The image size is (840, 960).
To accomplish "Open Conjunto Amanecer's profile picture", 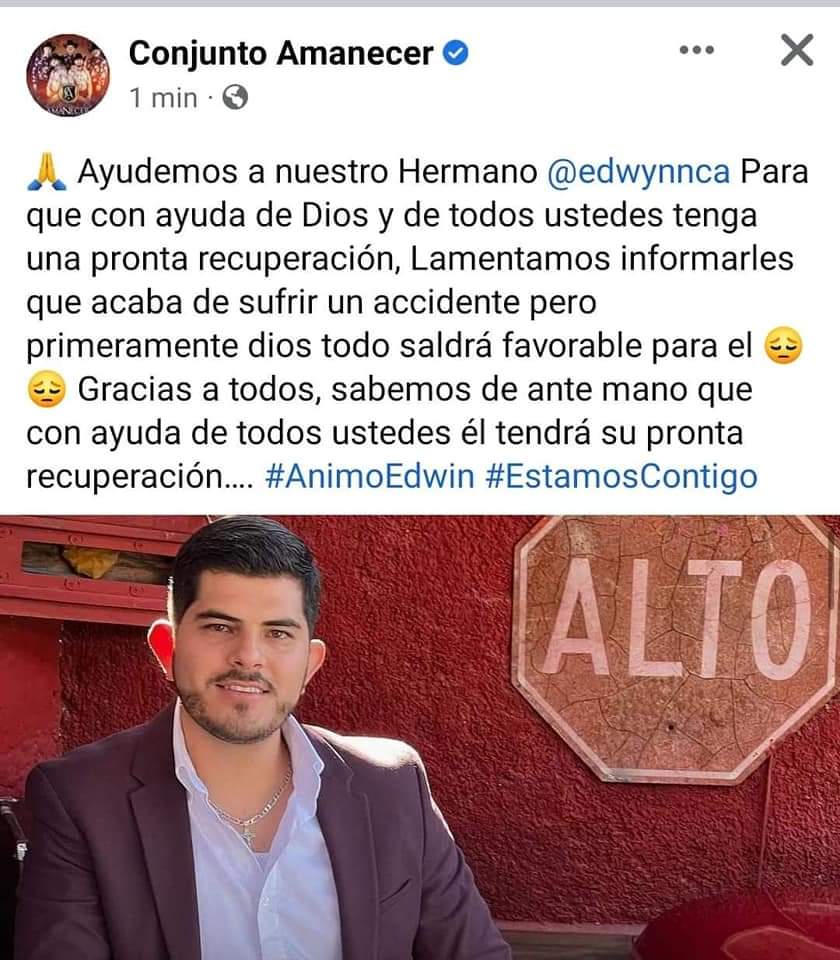I will (x=68, y=74).
